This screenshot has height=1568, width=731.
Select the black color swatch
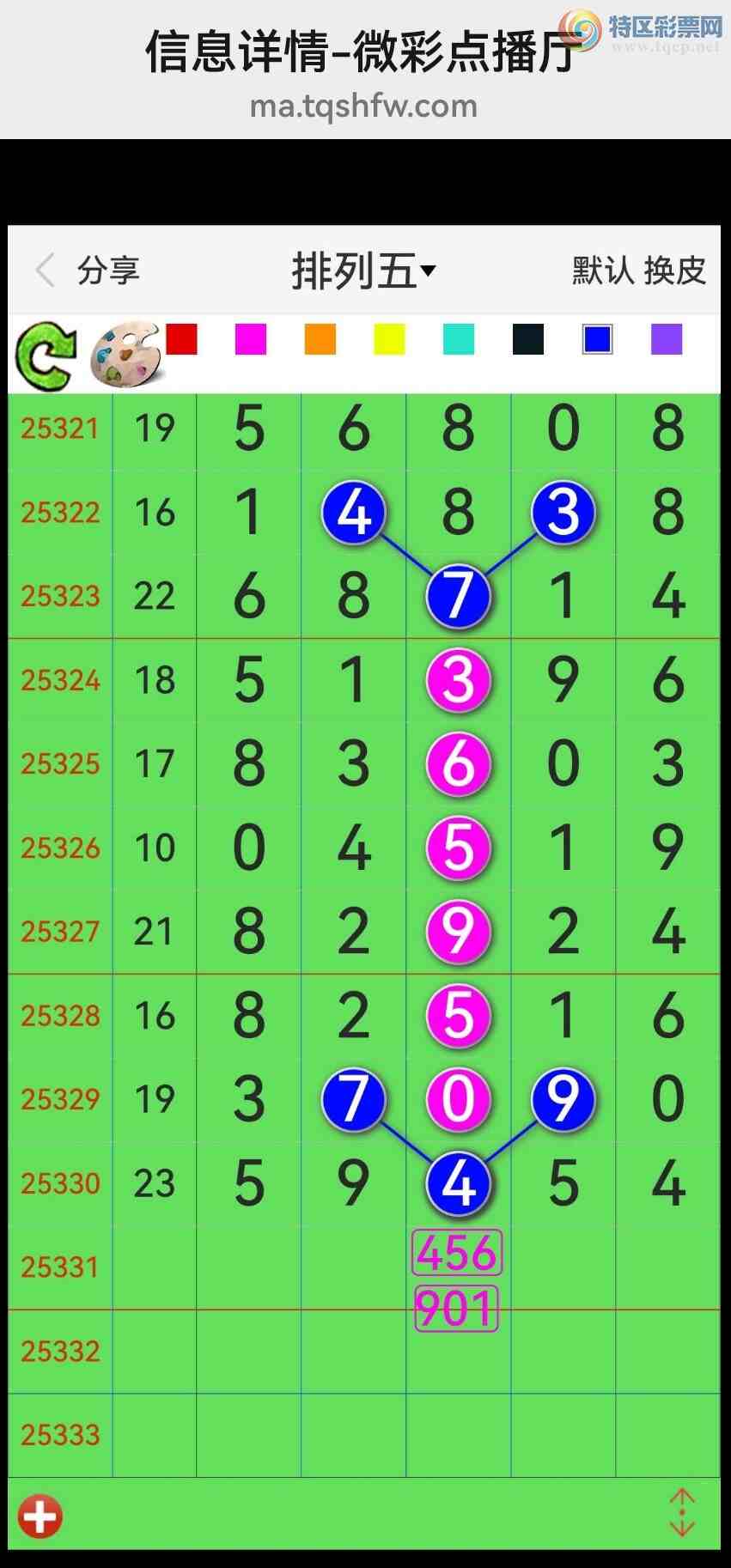(528, 339)
